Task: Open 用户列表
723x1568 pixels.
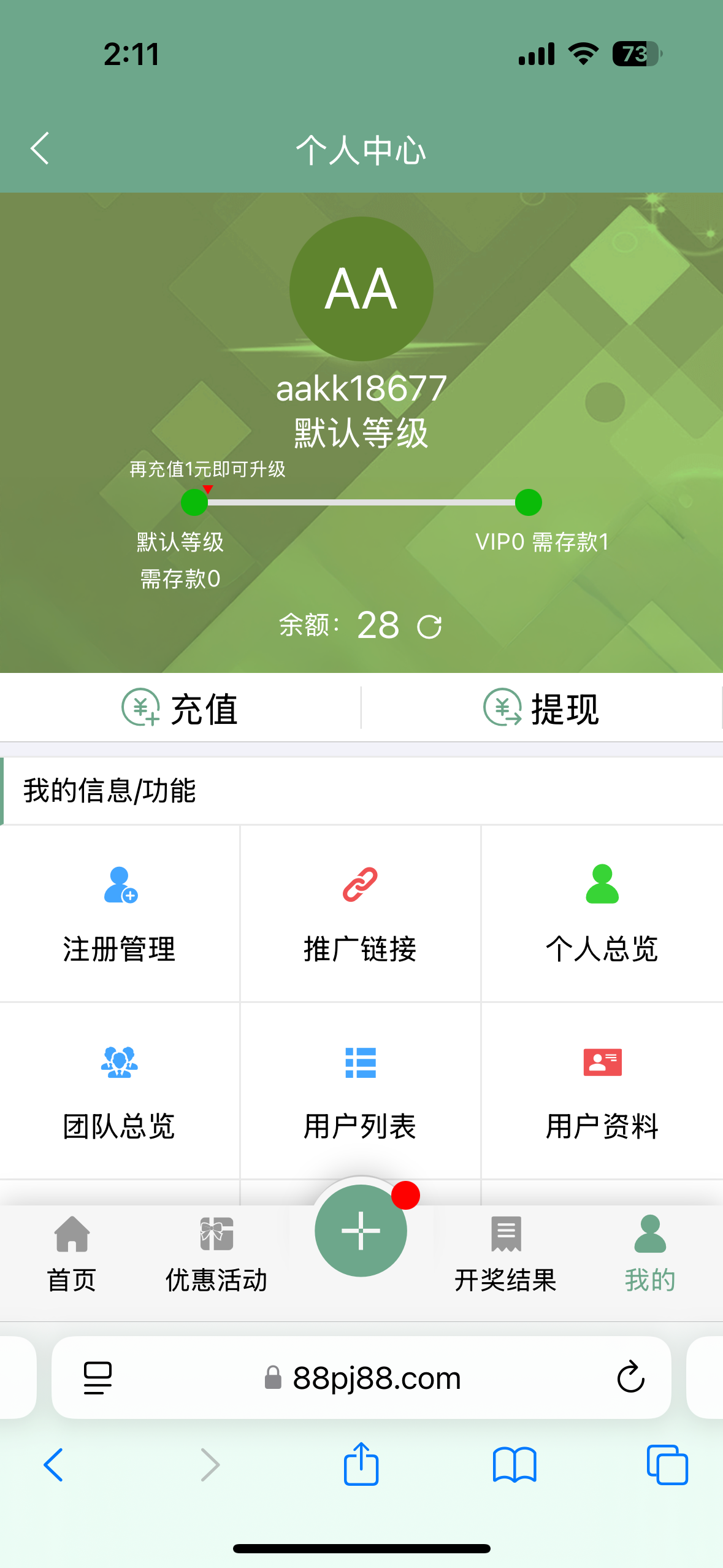Action: pos(361,1092)
